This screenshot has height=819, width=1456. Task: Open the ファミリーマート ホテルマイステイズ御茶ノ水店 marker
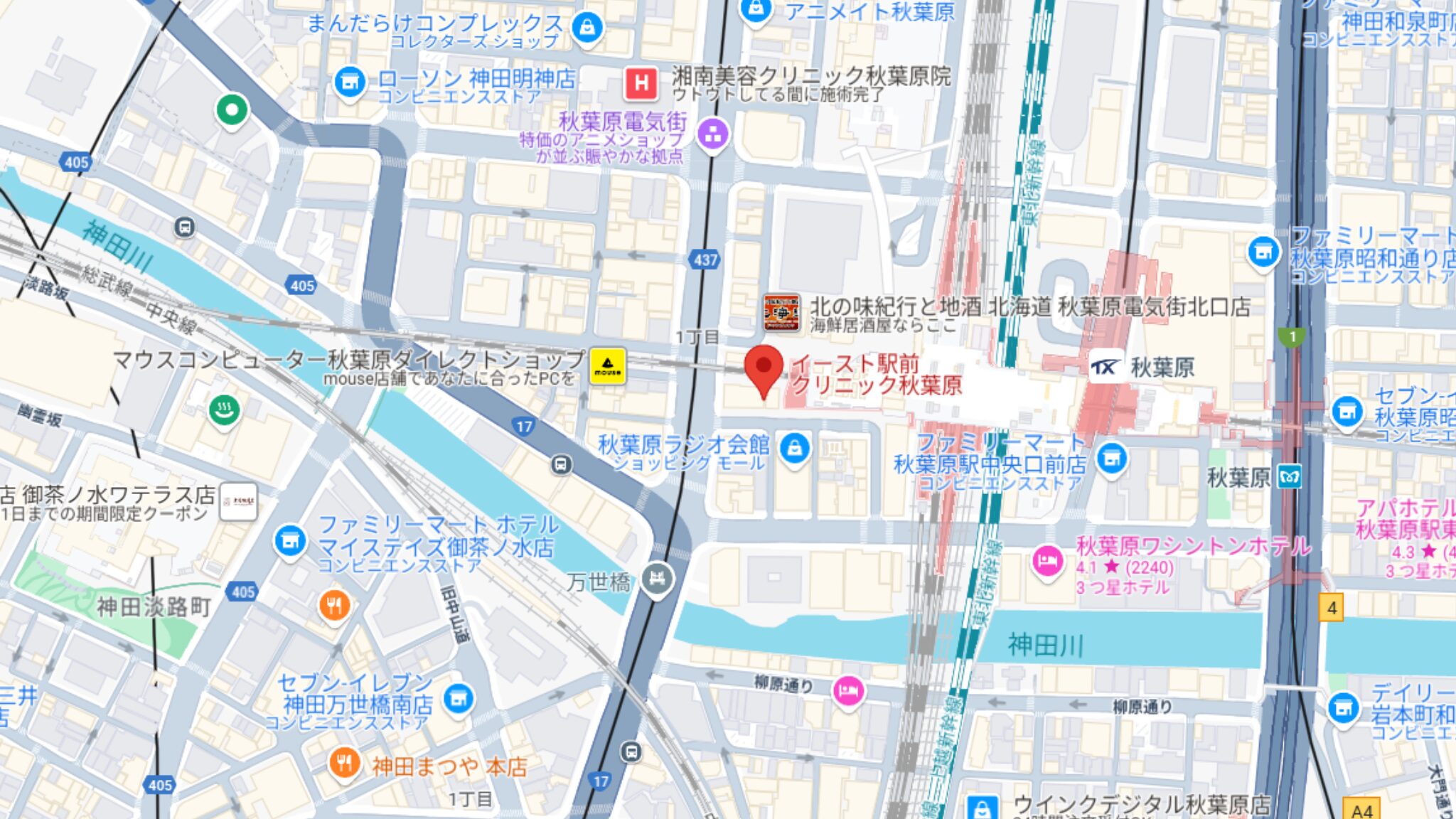tap(290, 542)
